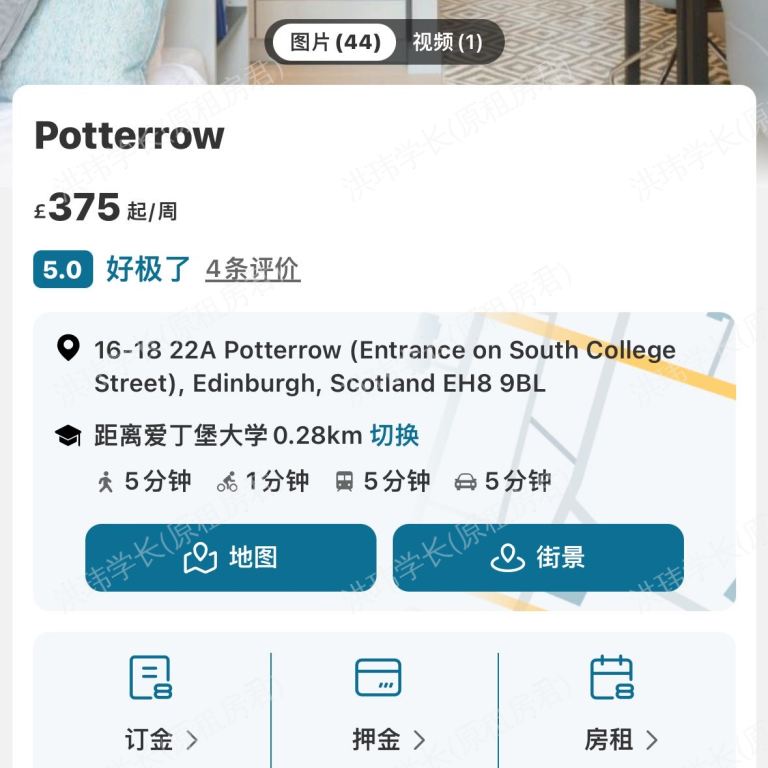Image resolution: width=768 pixels, height=768 pixels.
Task: Switch to the 图片 (44) tab
Action: (x=335, y=42)
